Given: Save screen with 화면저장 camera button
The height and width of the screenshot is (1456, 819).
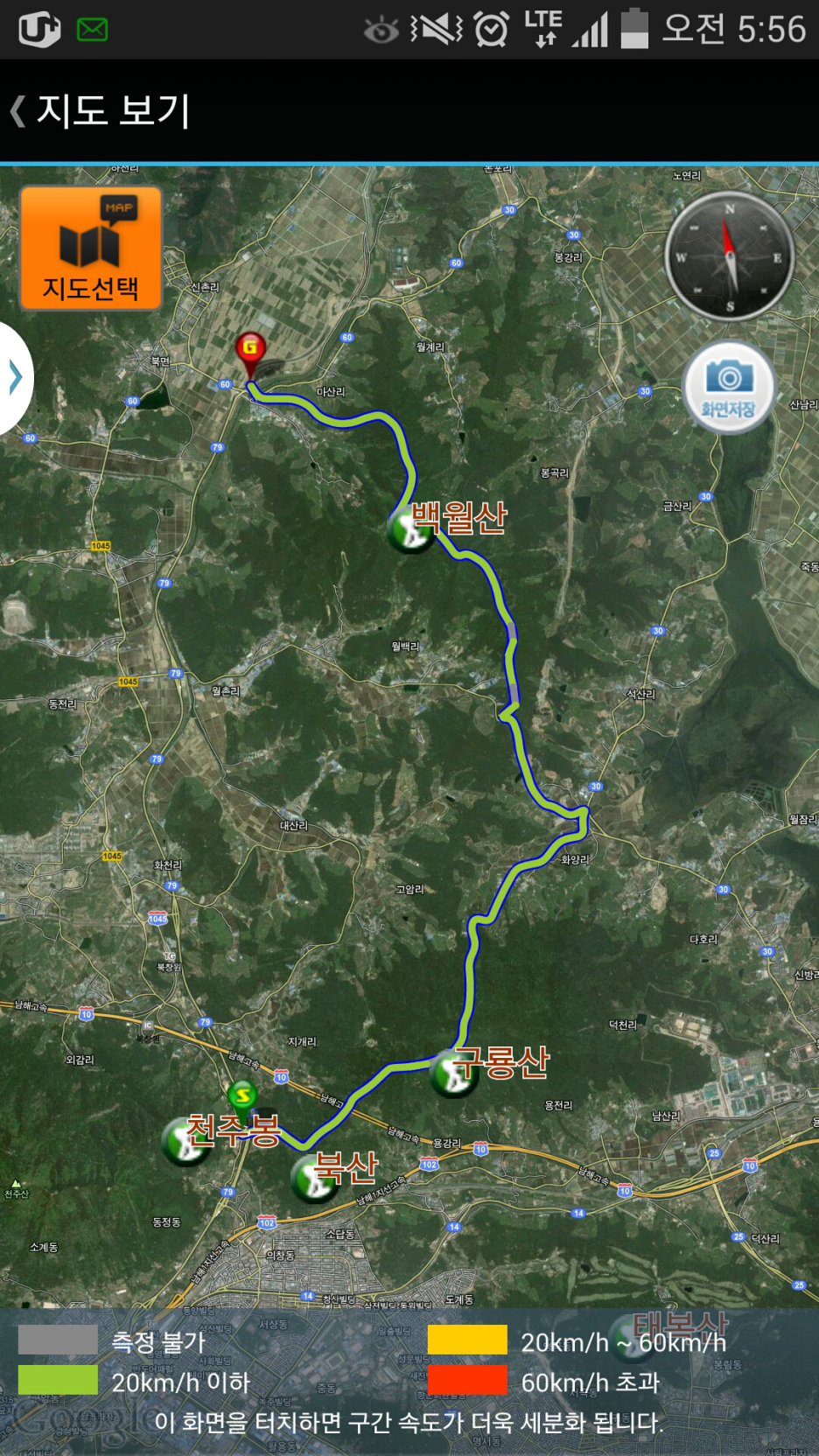Looking at the screenshot, I should tap(728, 387).
